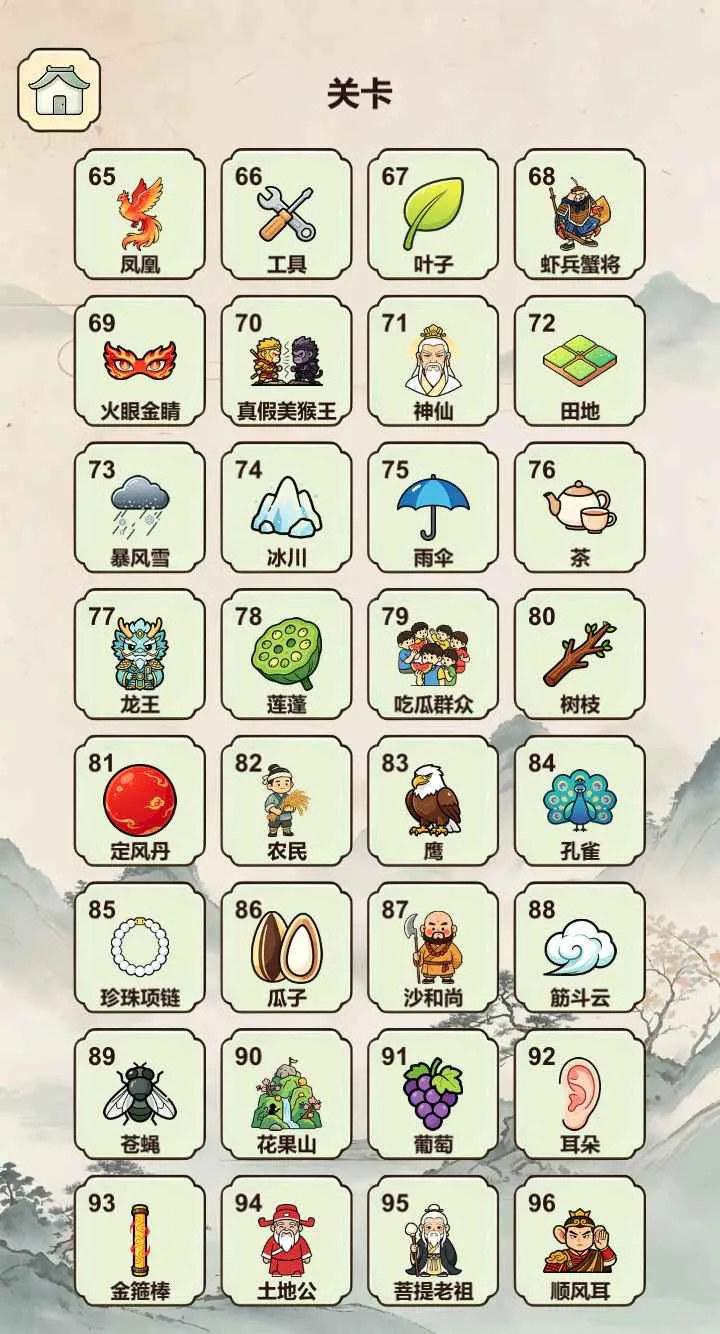Select level 75 雨伞
The image size is (720, 1334).
(x=433, y=508)
